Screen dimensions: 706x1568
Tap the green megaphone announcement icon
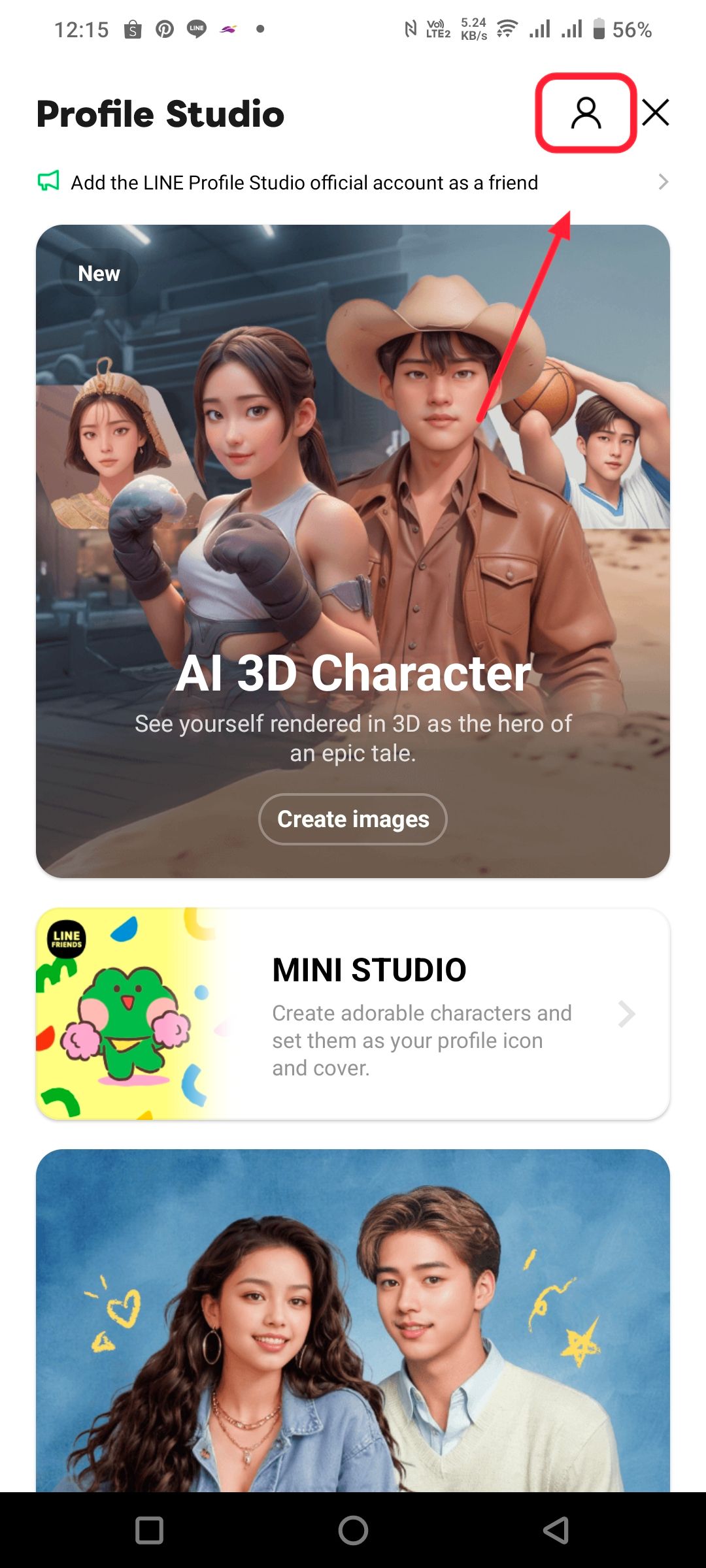tap(48, 182)
